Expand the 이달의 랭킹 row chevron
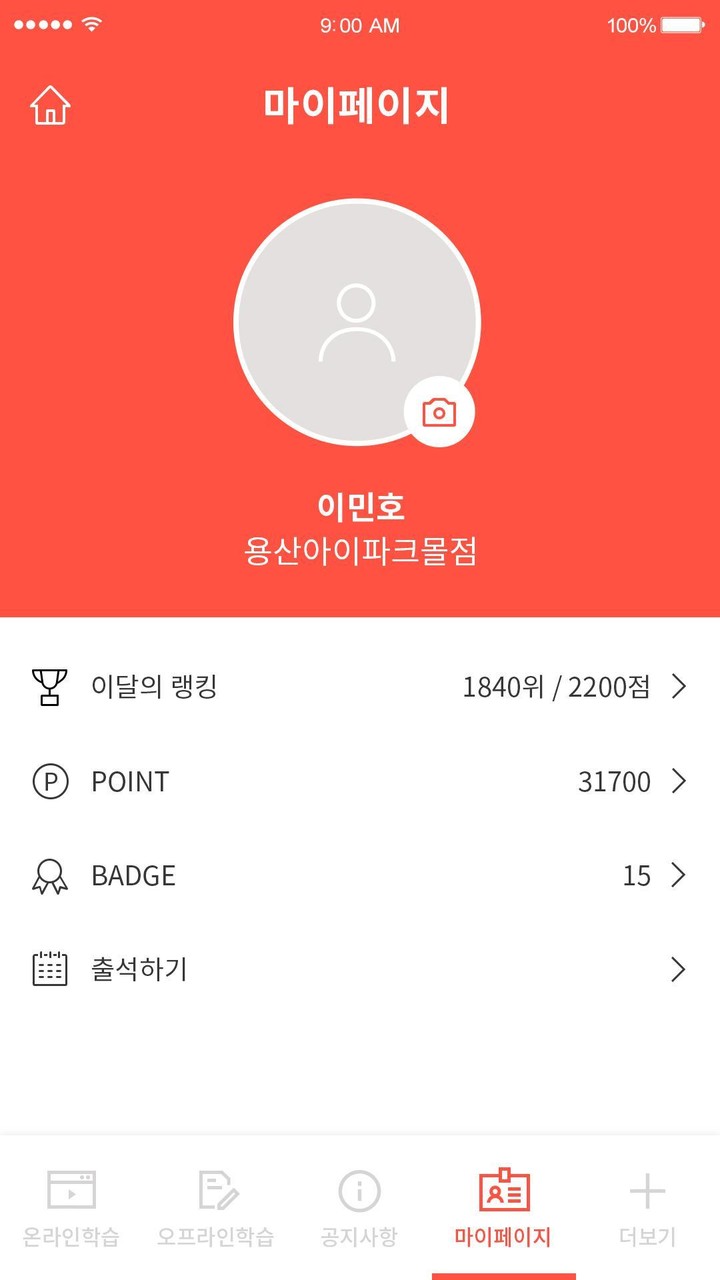The height and width of the screenshot is (1280, 720). [x=677, y=687]
